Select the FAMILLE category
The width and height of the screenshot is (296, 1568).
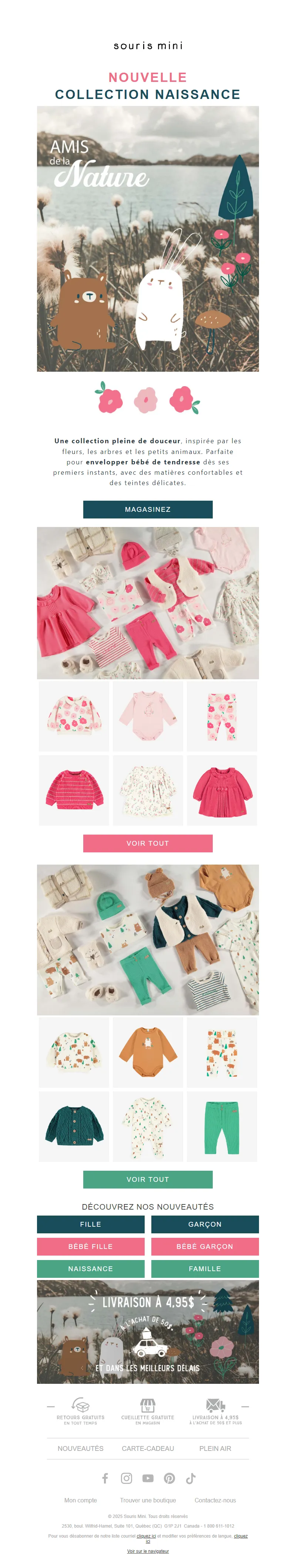click(x=205, y=1269)
